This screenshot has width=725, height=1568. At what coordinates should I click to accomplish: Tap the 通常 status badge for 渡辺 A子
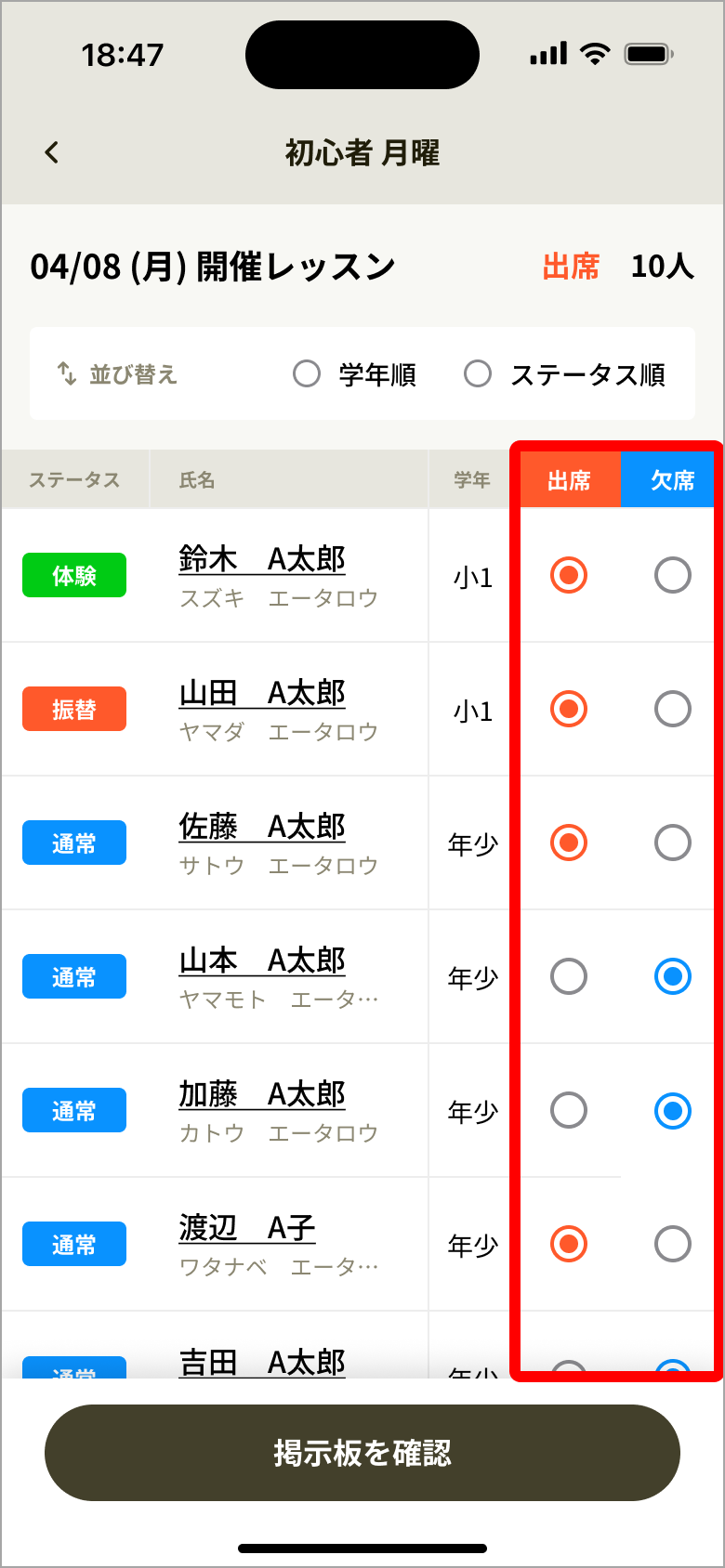click(74, 1244)
